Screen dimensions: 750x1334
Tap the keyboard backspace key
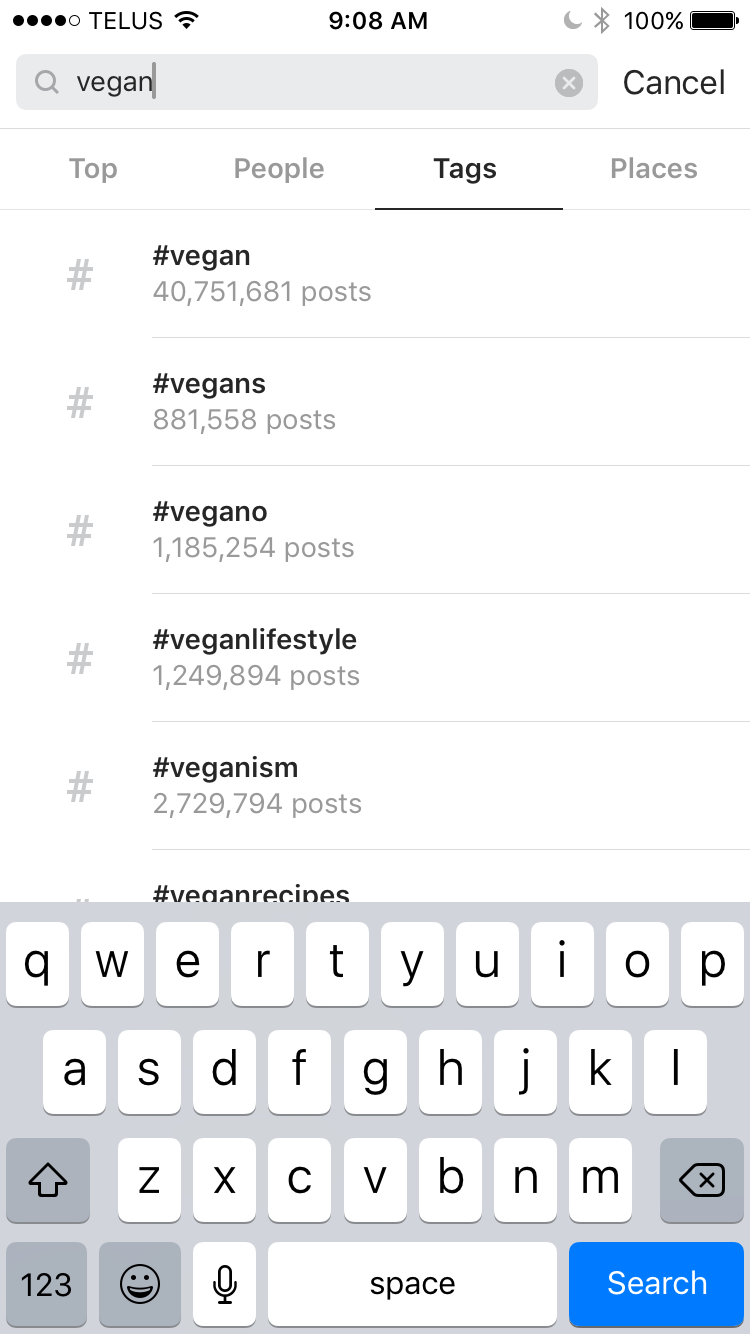702,1181
